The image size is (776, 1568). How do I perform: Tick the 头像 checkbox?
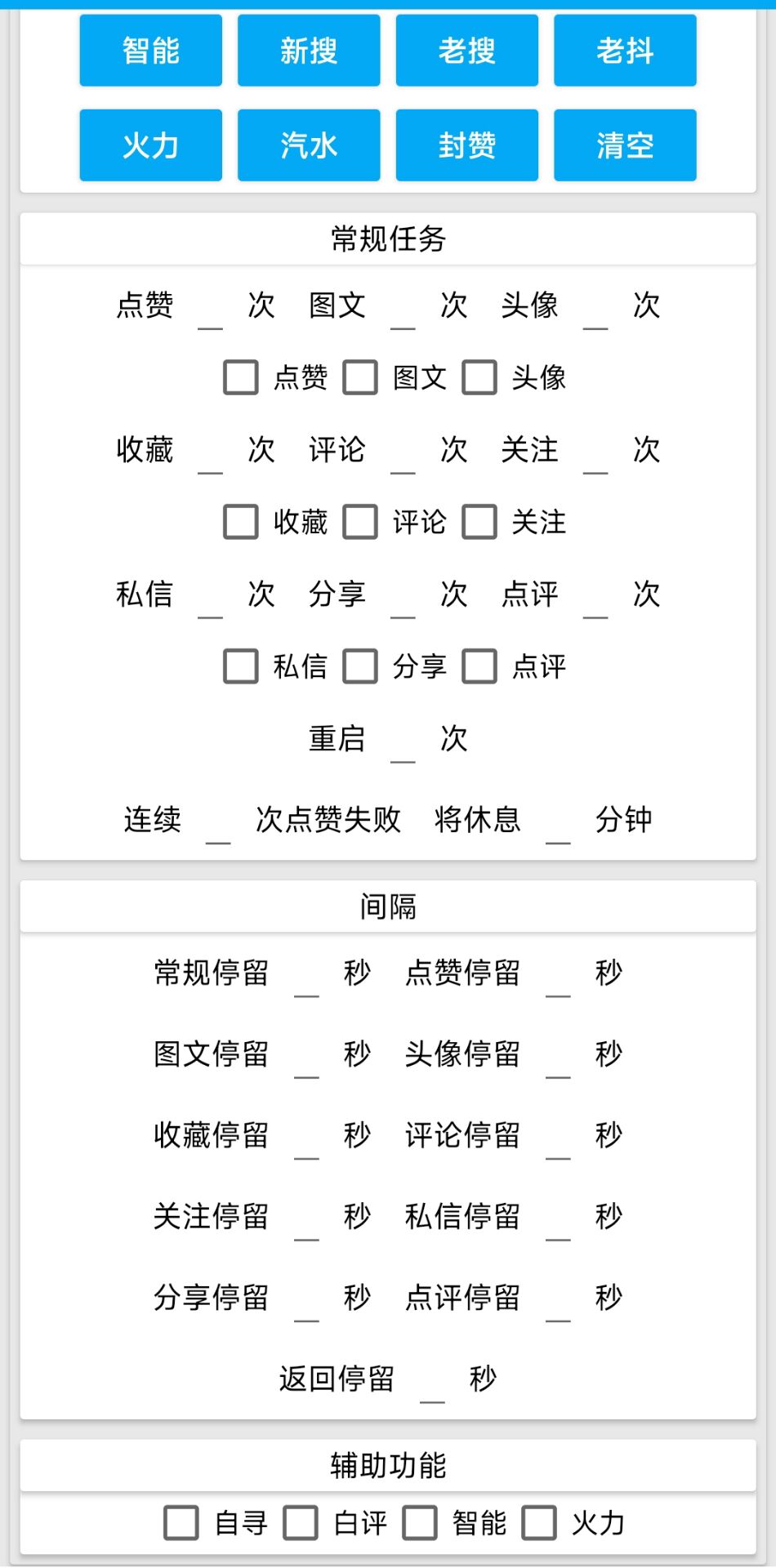pos(479,377)
